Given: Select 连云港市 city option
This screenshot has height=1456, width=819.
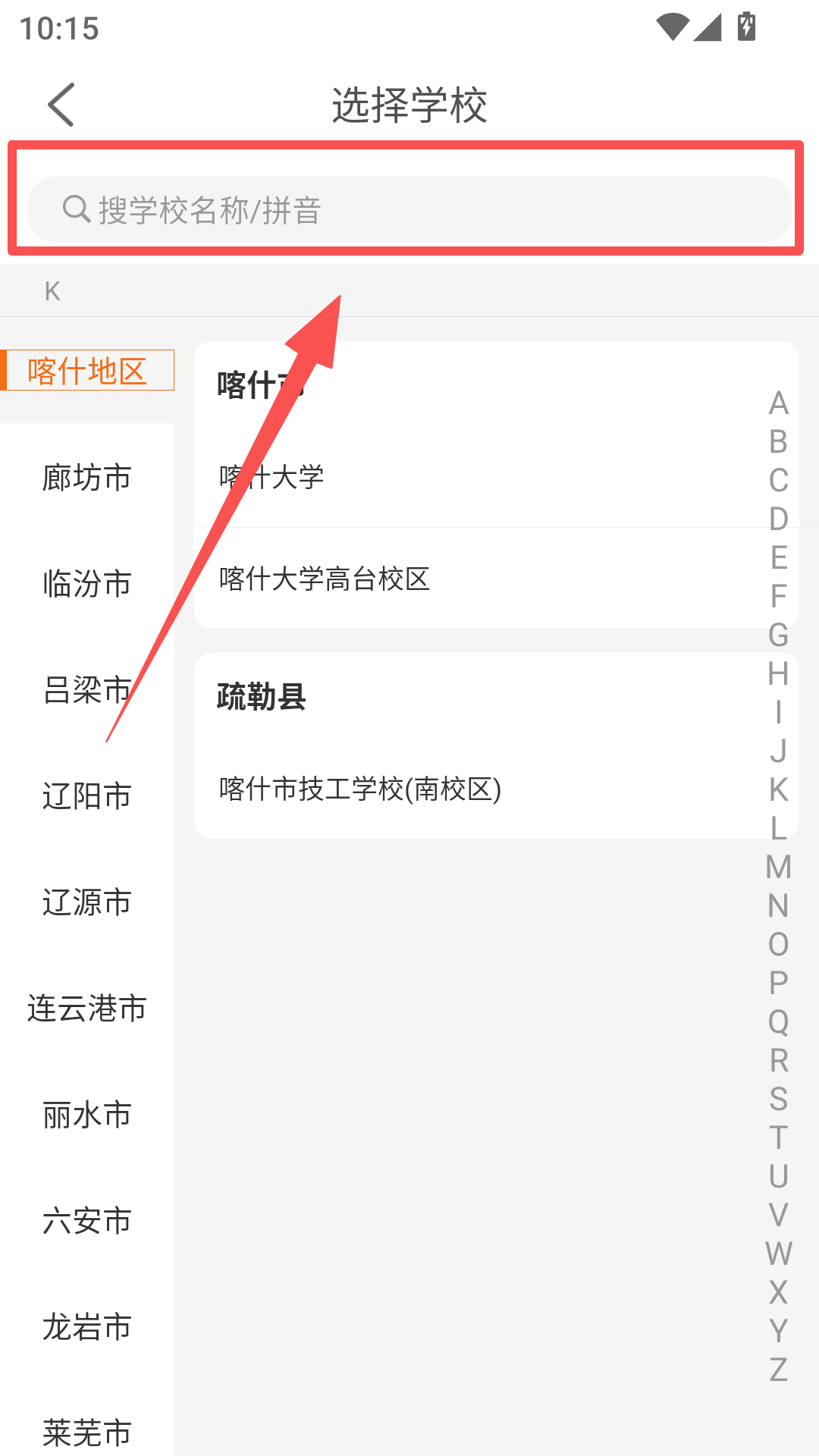Looking at the screenshot, I should pyautogui.click(x=87, y=1009).
